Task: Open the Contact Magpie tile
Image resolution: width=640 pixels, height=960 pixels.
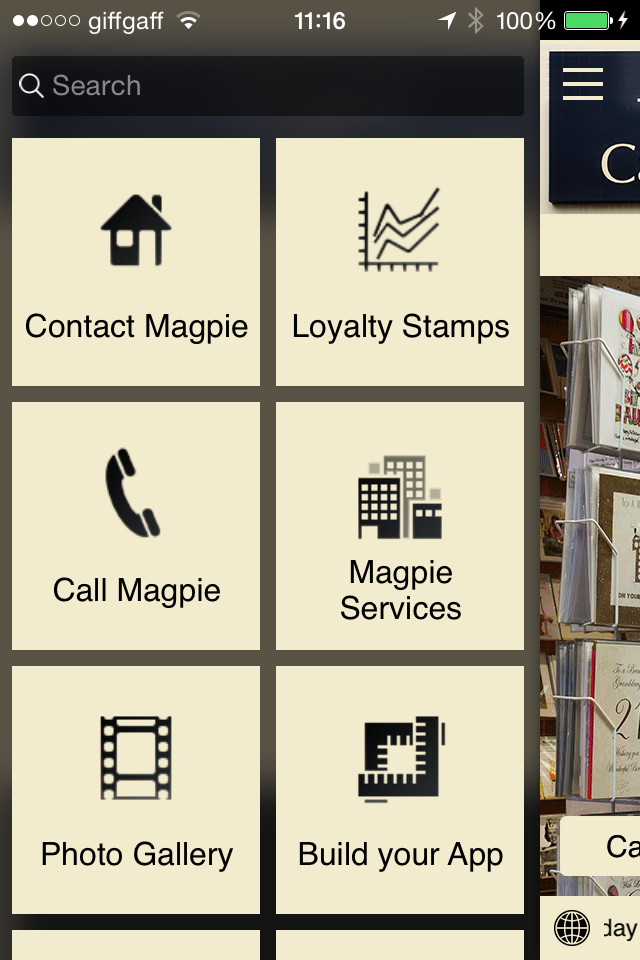Action: pos(136,262)
